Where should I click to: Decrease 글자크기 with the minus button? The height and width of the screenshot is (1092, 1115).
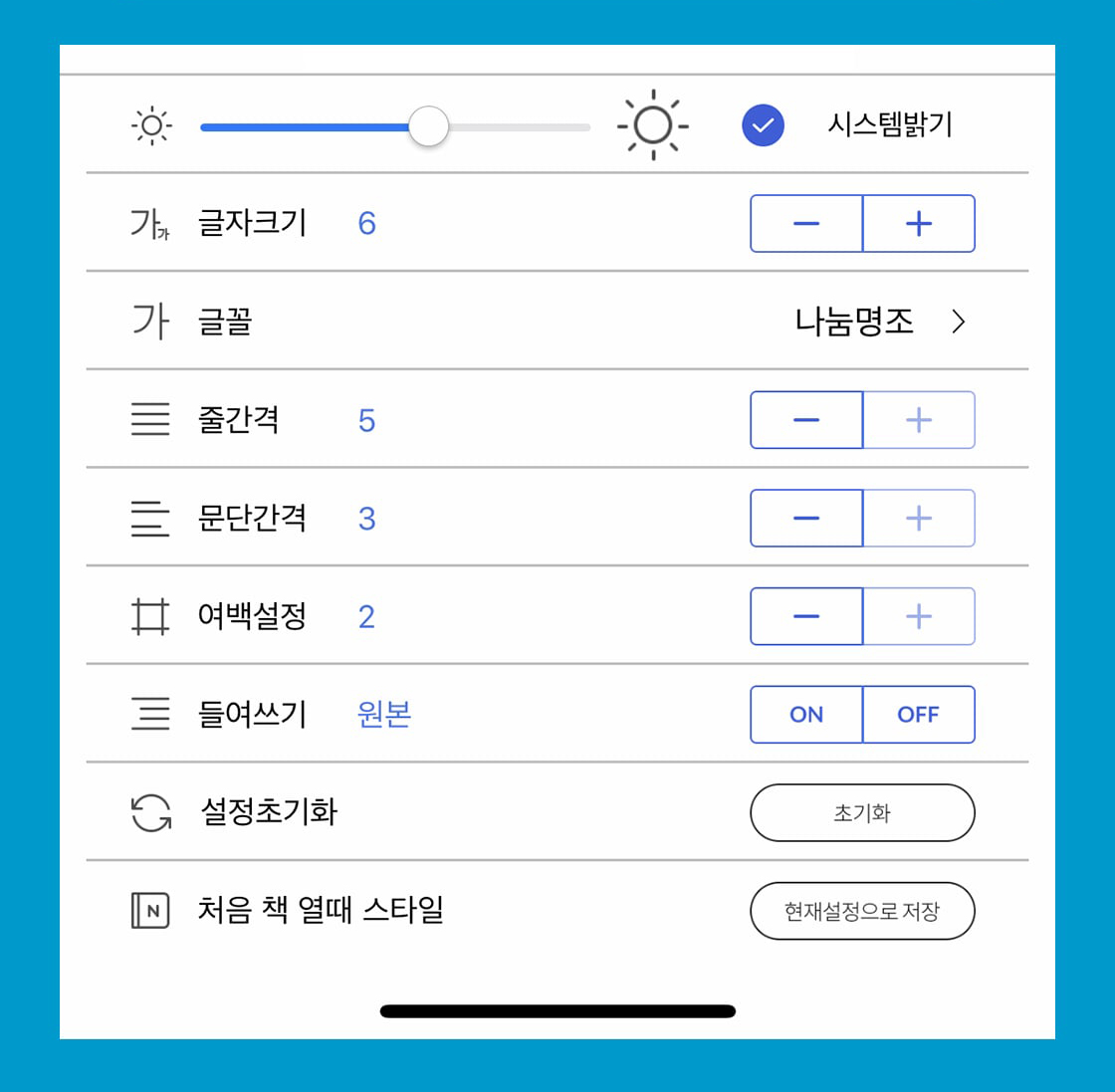coord(806,223)
